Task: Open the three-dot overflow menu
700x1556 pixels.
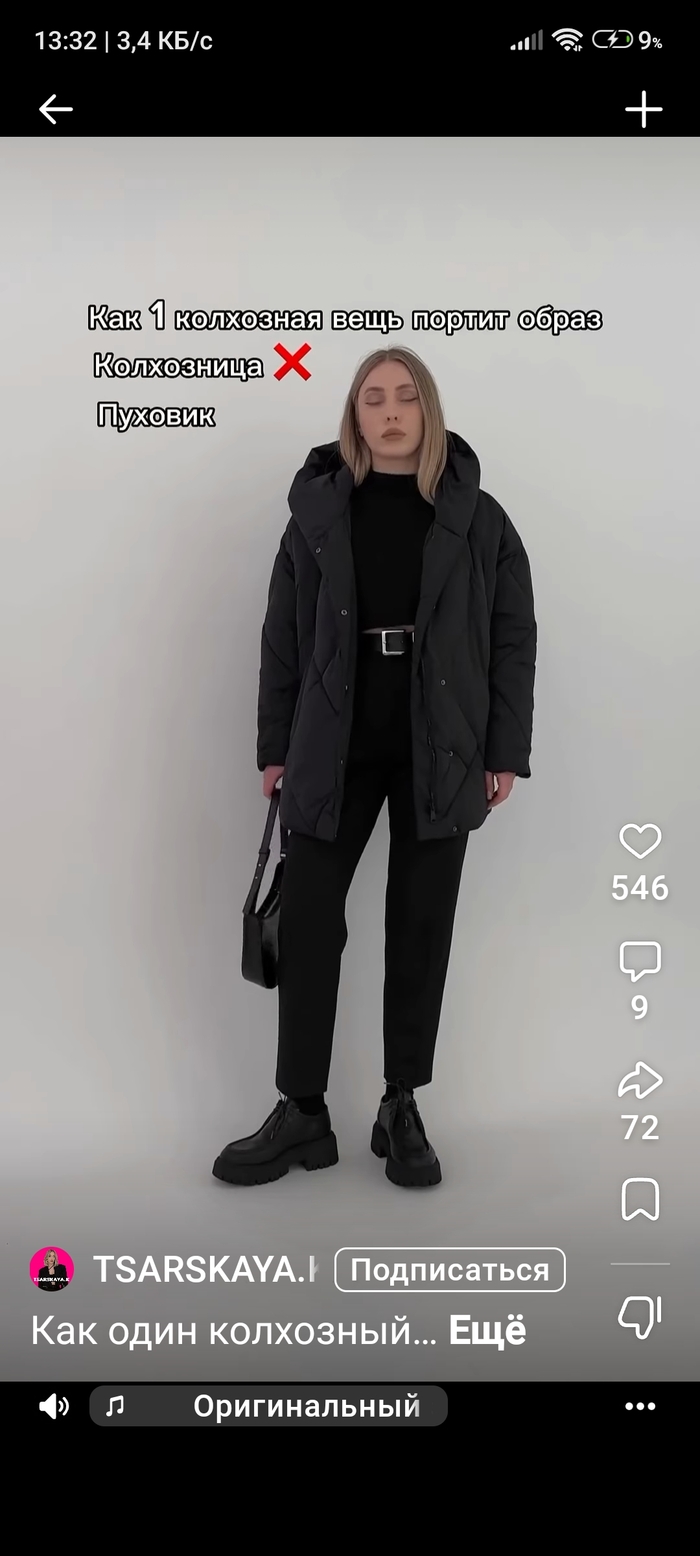Action: click(x=640, y=1406)
